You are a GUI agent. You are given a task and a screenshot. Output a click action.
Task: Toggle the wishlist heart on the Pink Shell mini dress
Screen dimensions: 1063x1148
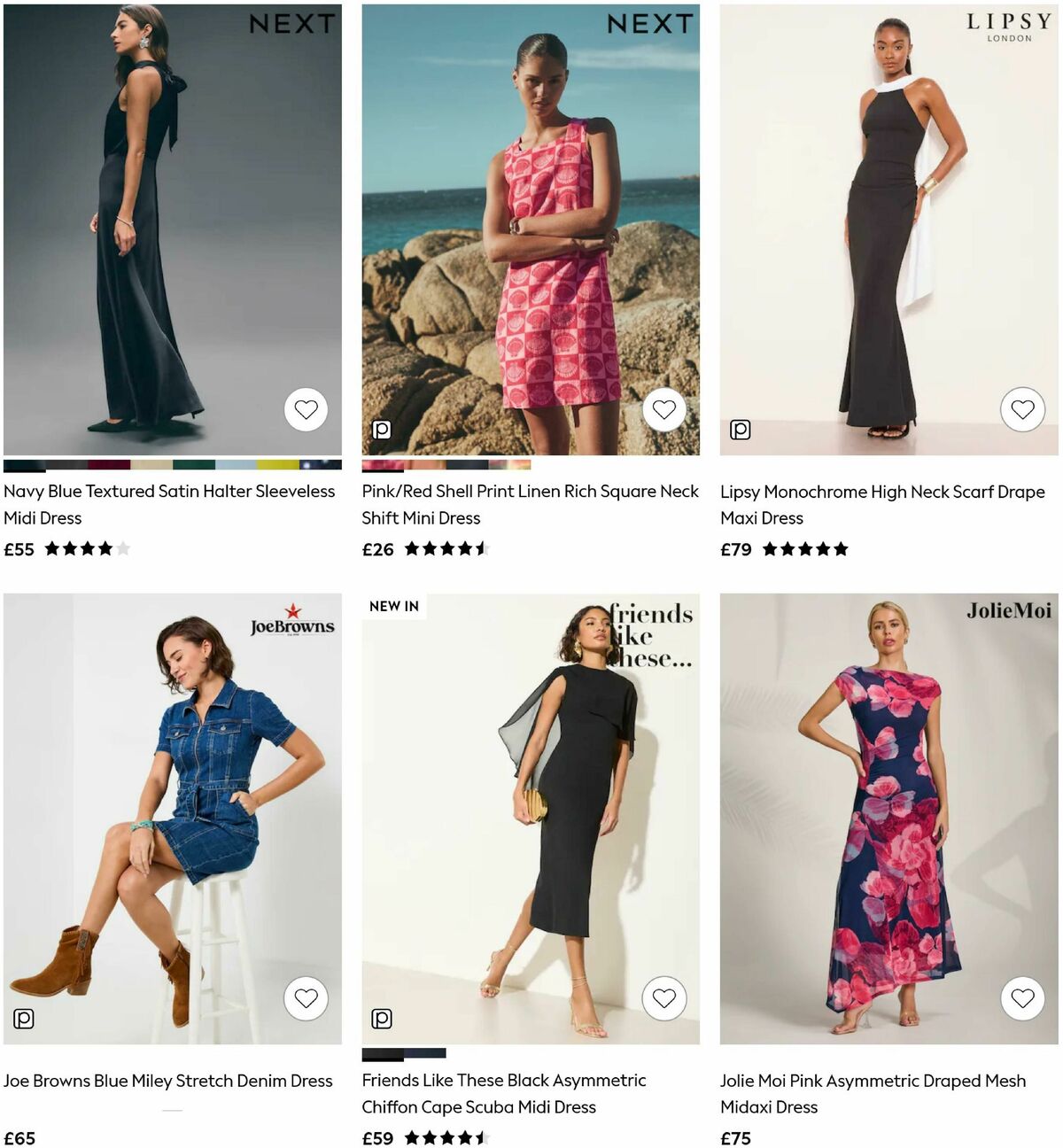pos(663,409)
